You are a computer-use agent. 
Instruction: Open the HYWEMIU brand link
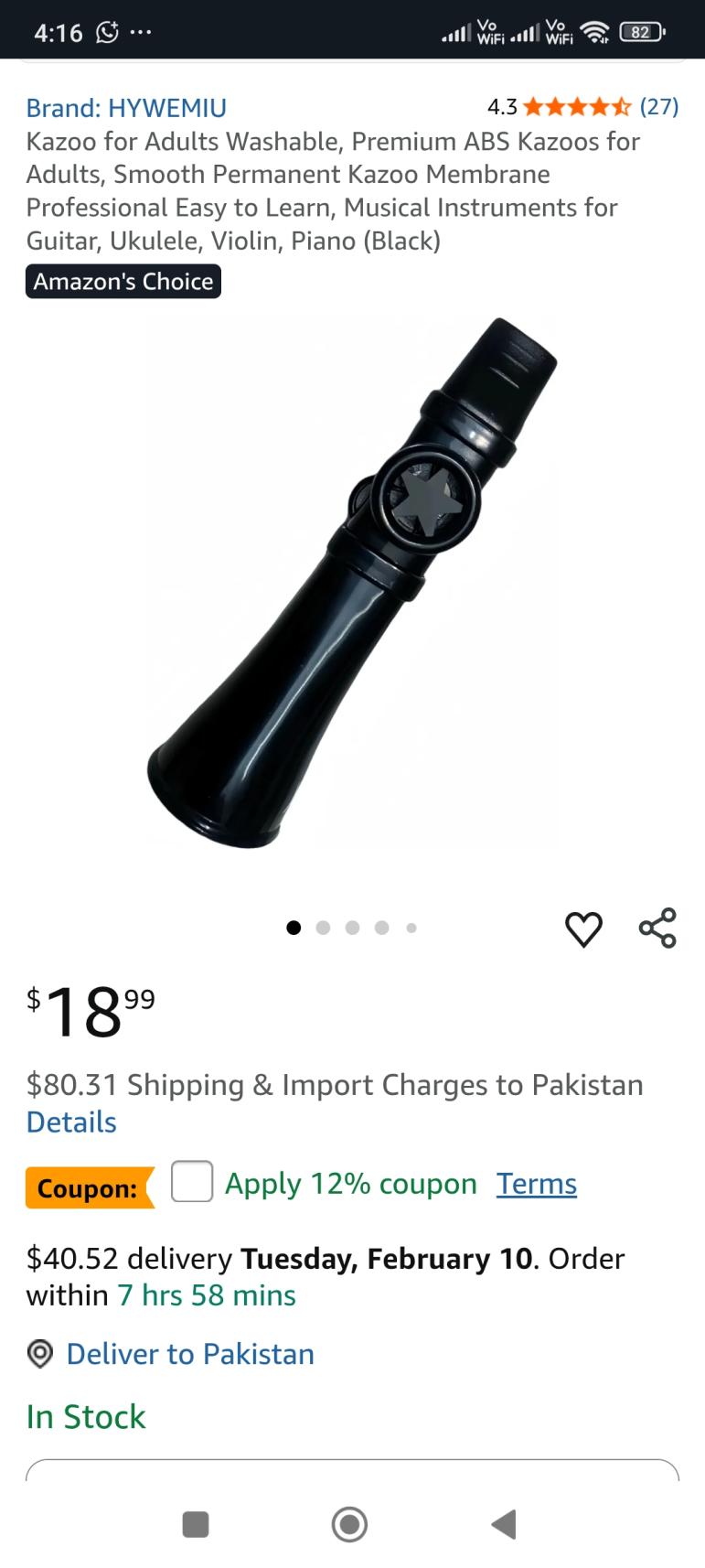126,108
